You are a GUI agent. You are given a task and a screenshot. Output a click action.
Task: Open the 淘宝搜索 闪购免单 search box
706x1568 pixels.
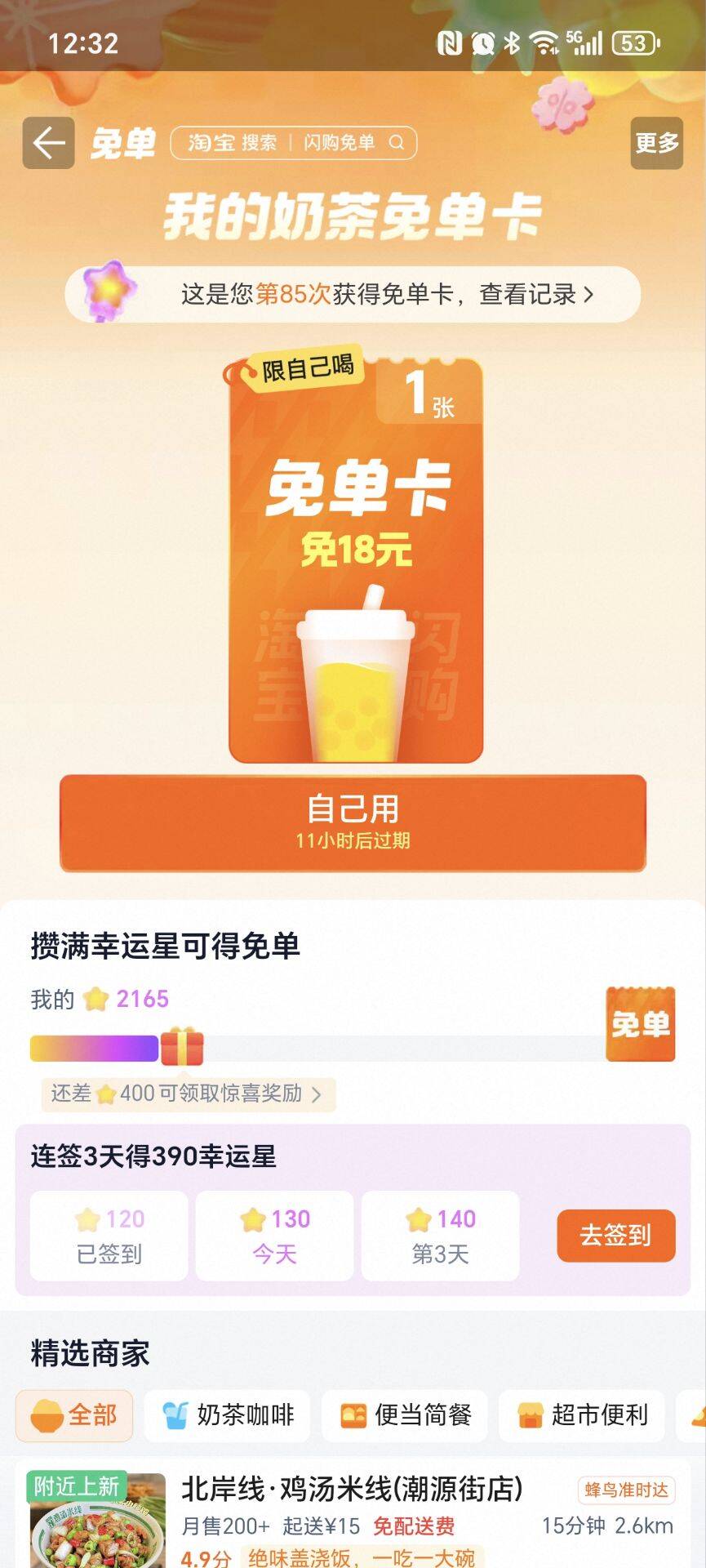[x=294, y=143]
